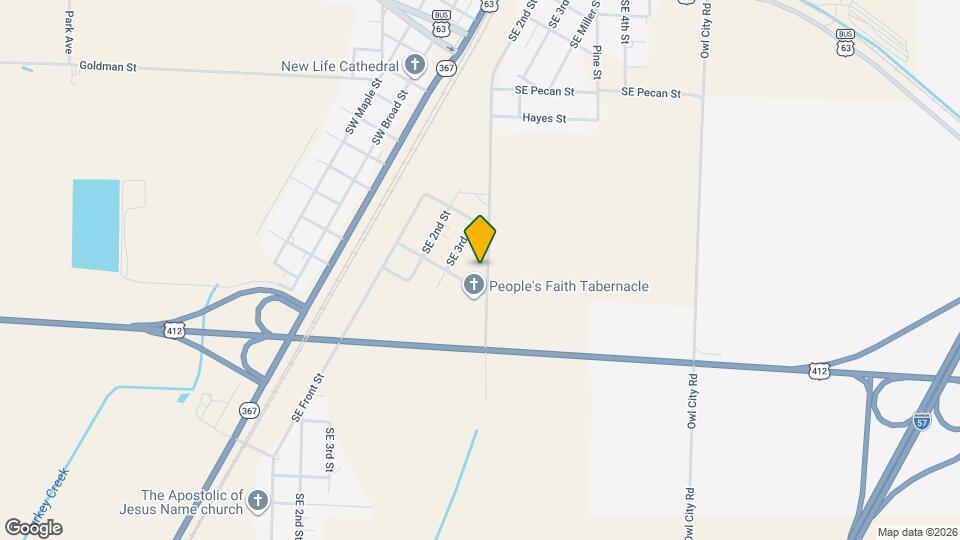Screen dimensions: 960x540
Task: Select the People's Faith Tabernacle place icon
Action: (x=474, y=286)
